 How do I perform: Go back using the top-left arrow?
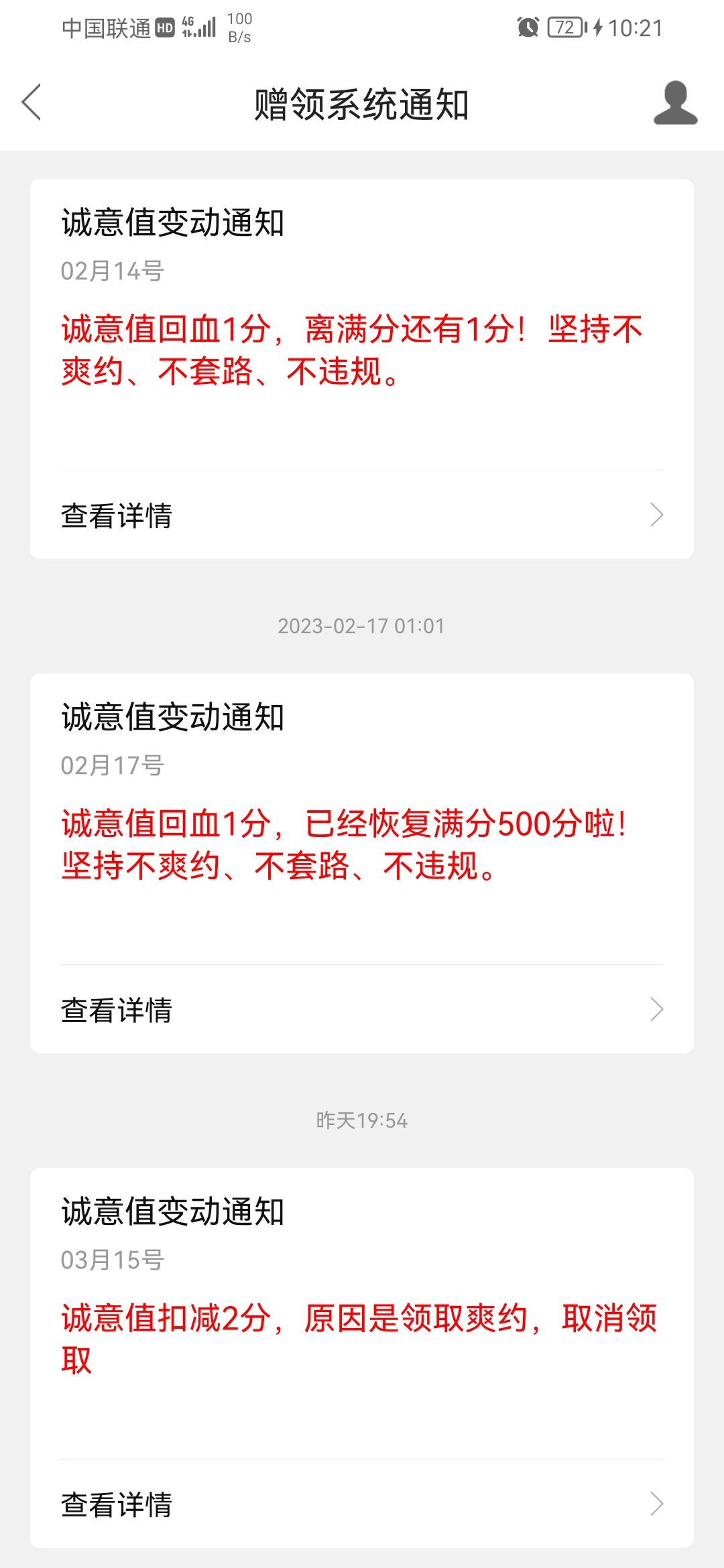tap(32, 103)
